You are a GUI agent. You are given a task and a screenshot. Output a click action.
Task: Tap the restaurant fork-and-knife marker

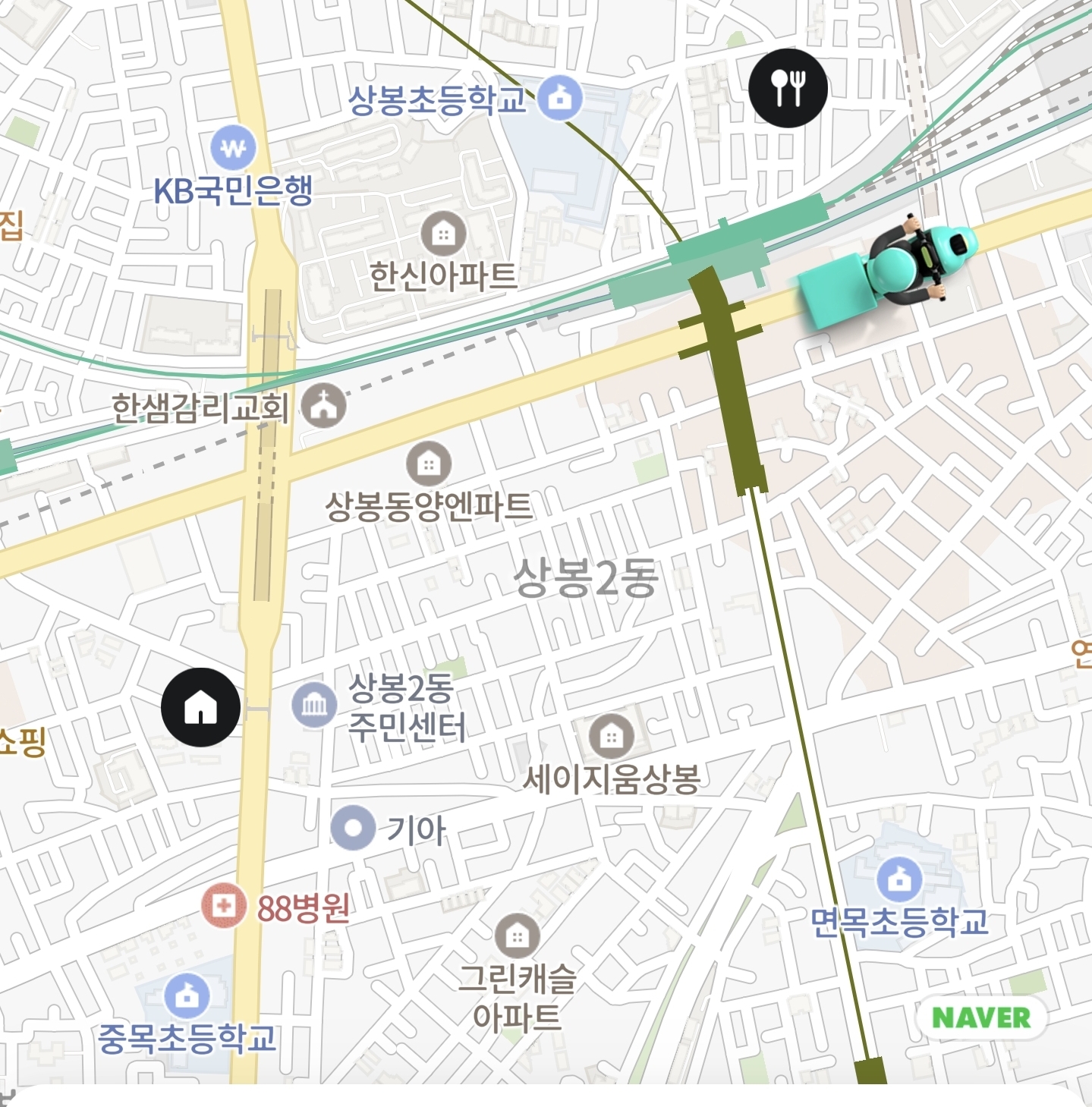(x=788, y=88)
